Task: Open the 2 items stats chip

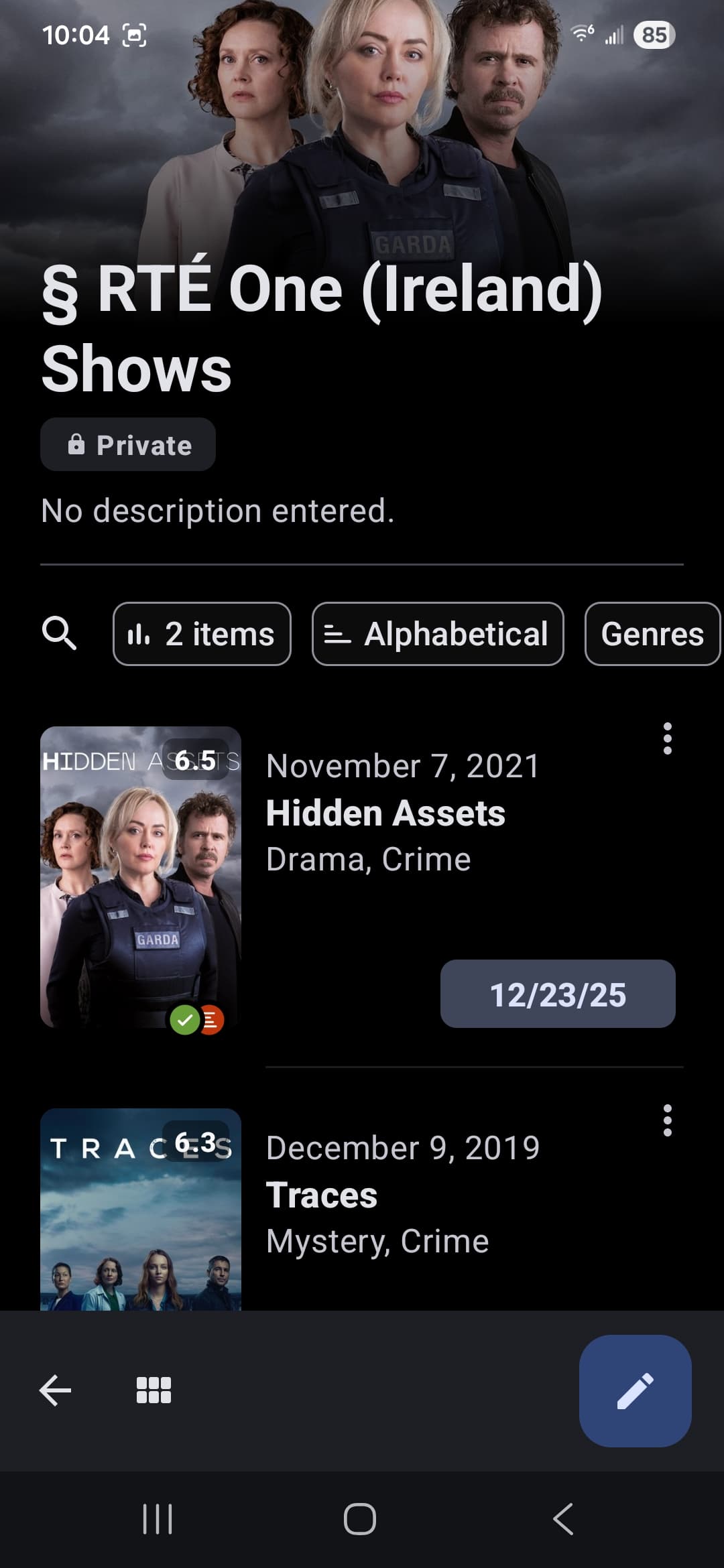Action: click(x=202, y=634)
